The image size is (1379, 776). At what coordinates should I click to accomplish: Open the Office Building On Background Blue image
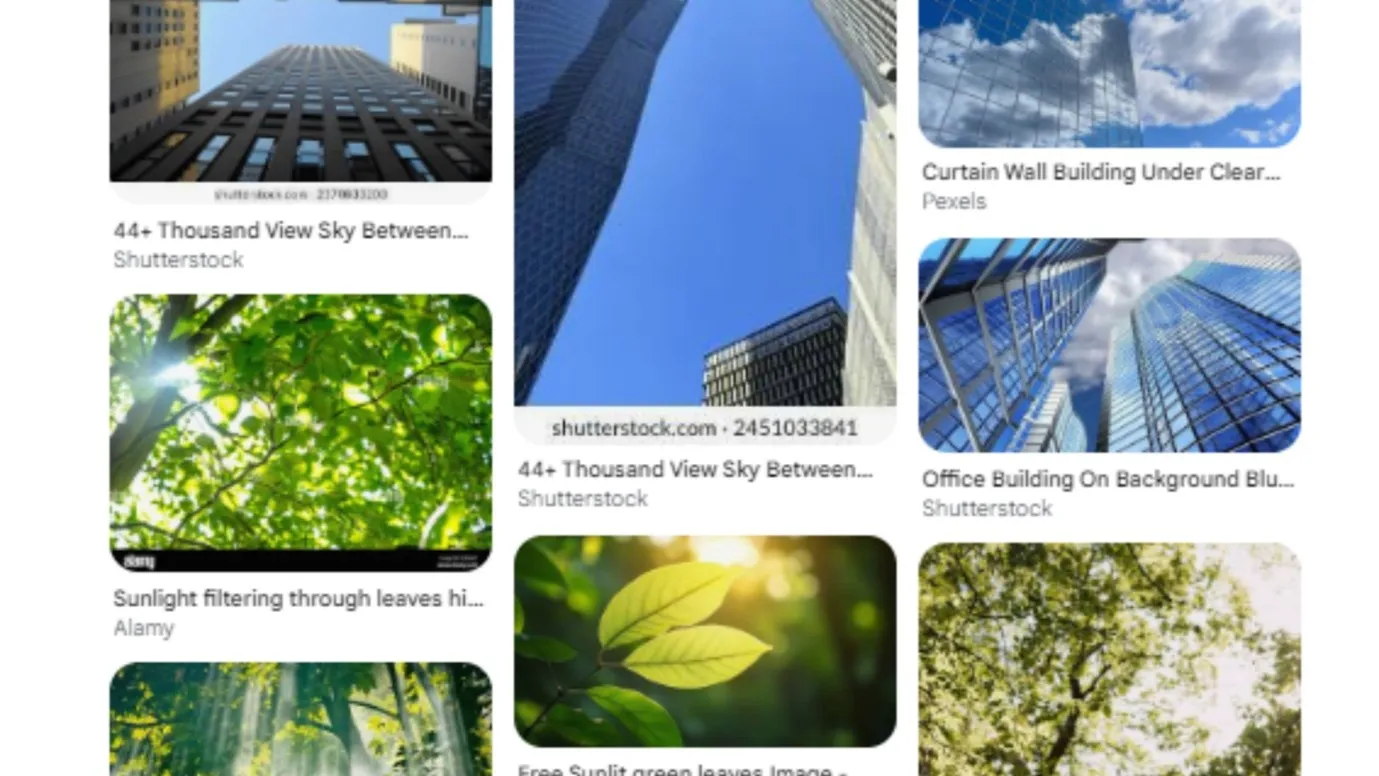(1108, 345)
